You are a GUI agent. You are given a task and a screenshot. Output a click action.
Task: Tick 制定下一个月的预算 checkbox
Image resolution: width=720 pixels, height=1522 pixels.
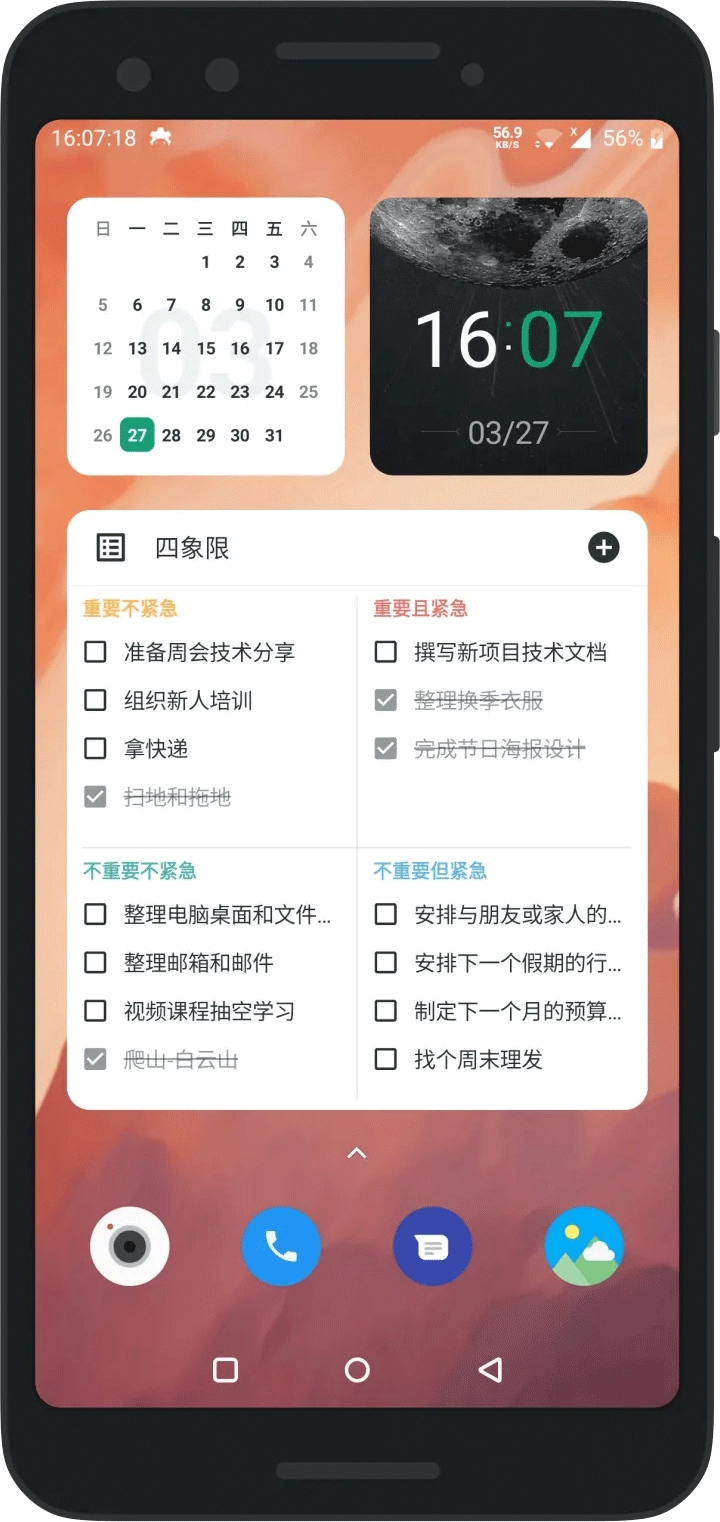[x=386, y=1011]
